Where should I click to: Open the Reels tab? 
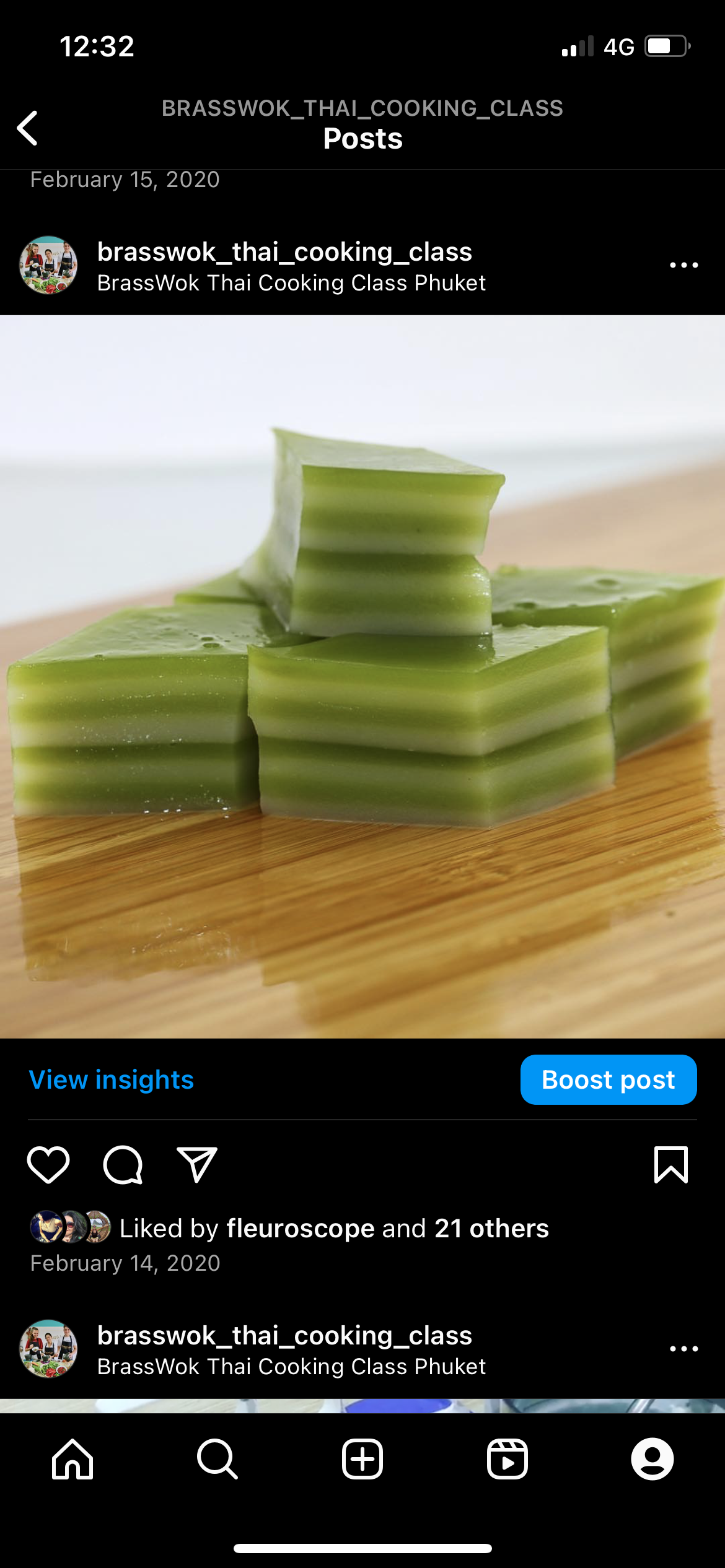click(507, 1459)
